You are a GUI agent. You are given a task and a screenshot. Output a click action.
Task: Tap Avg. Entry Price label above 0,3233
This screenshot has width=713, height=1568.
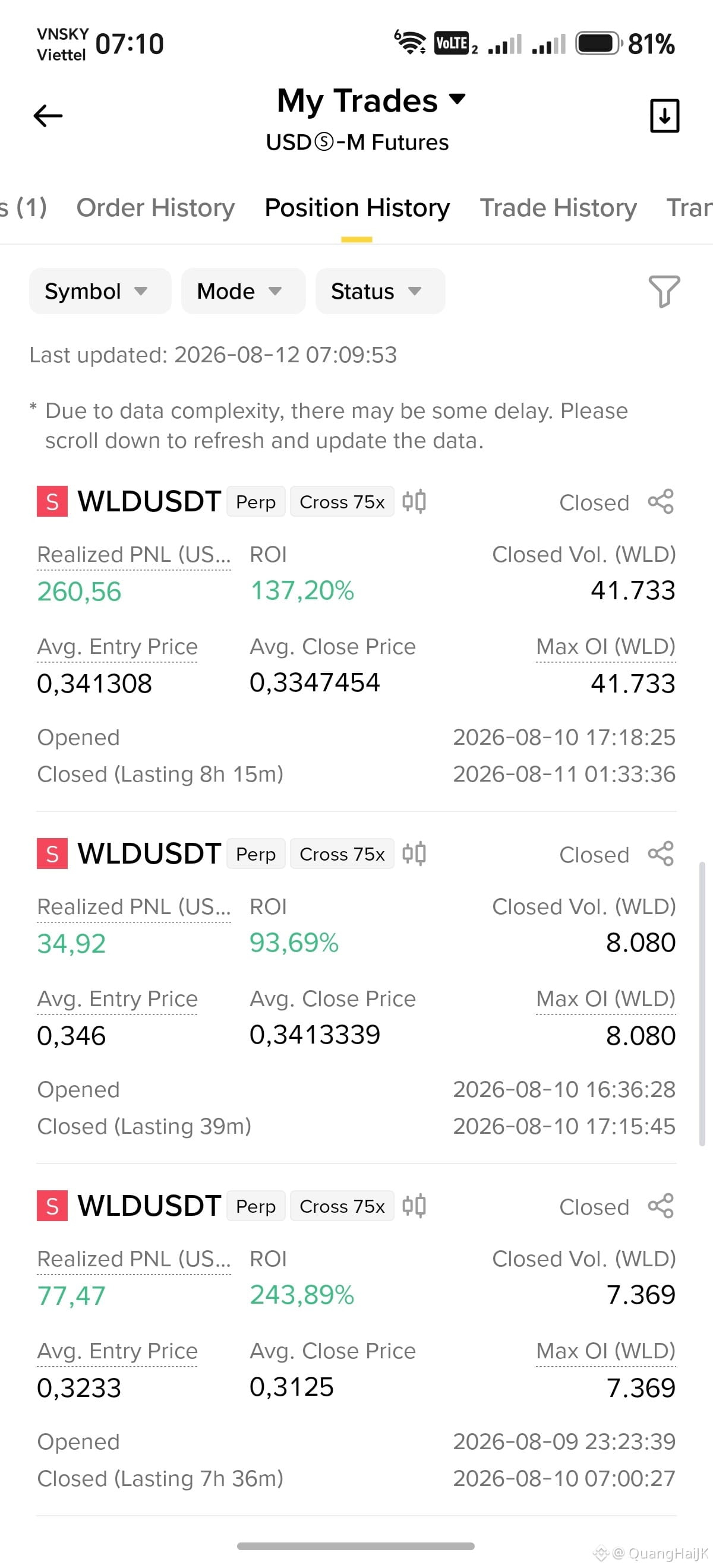(x=118, y=1351)
